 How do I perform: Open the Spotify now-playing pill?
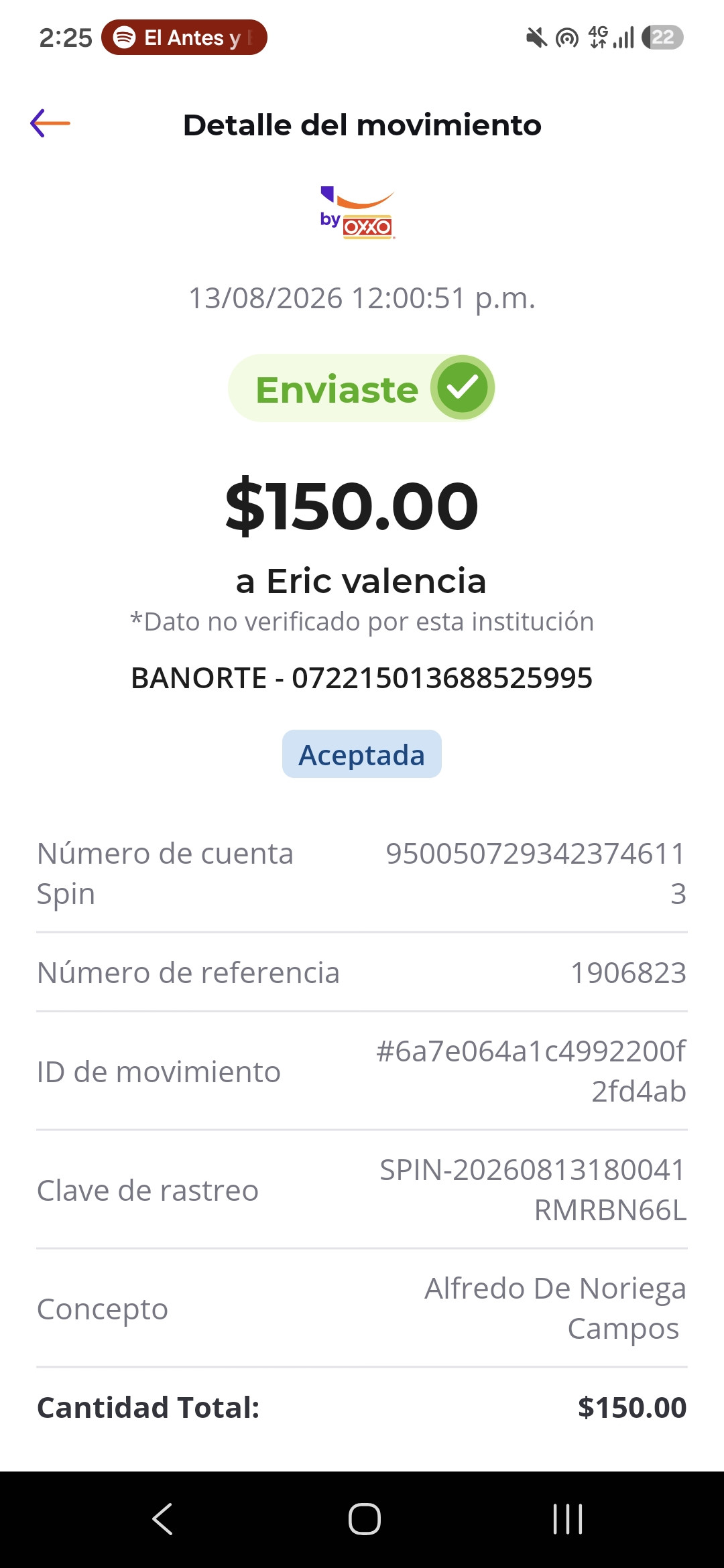pos(184,38)
